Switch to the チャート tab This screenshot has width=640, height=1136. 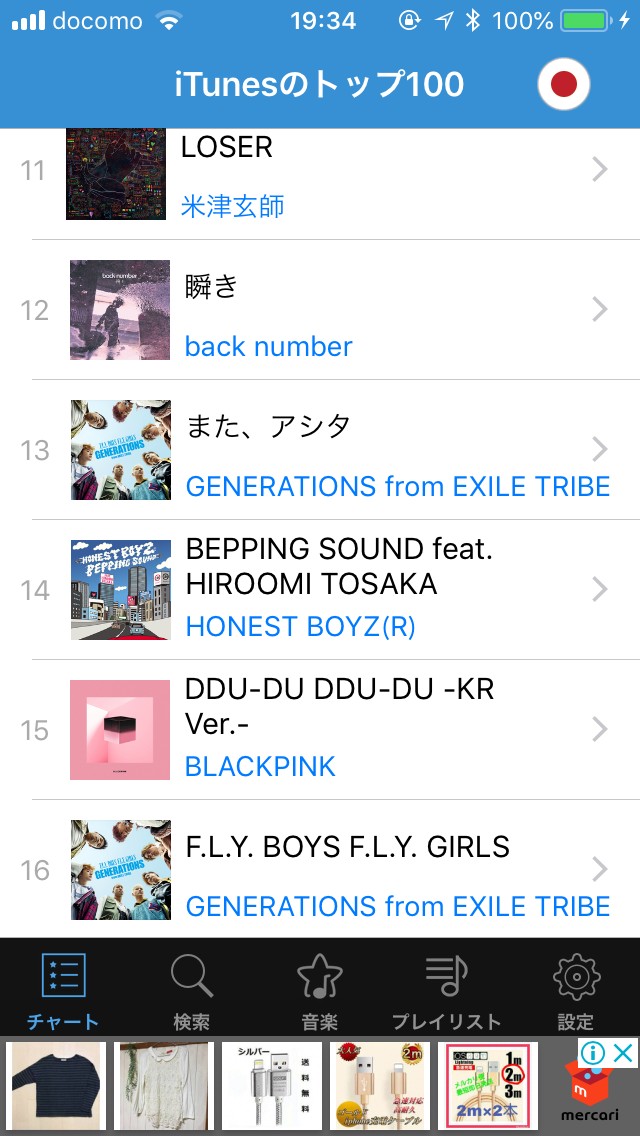pyautogui.click(x=63, y=991)
